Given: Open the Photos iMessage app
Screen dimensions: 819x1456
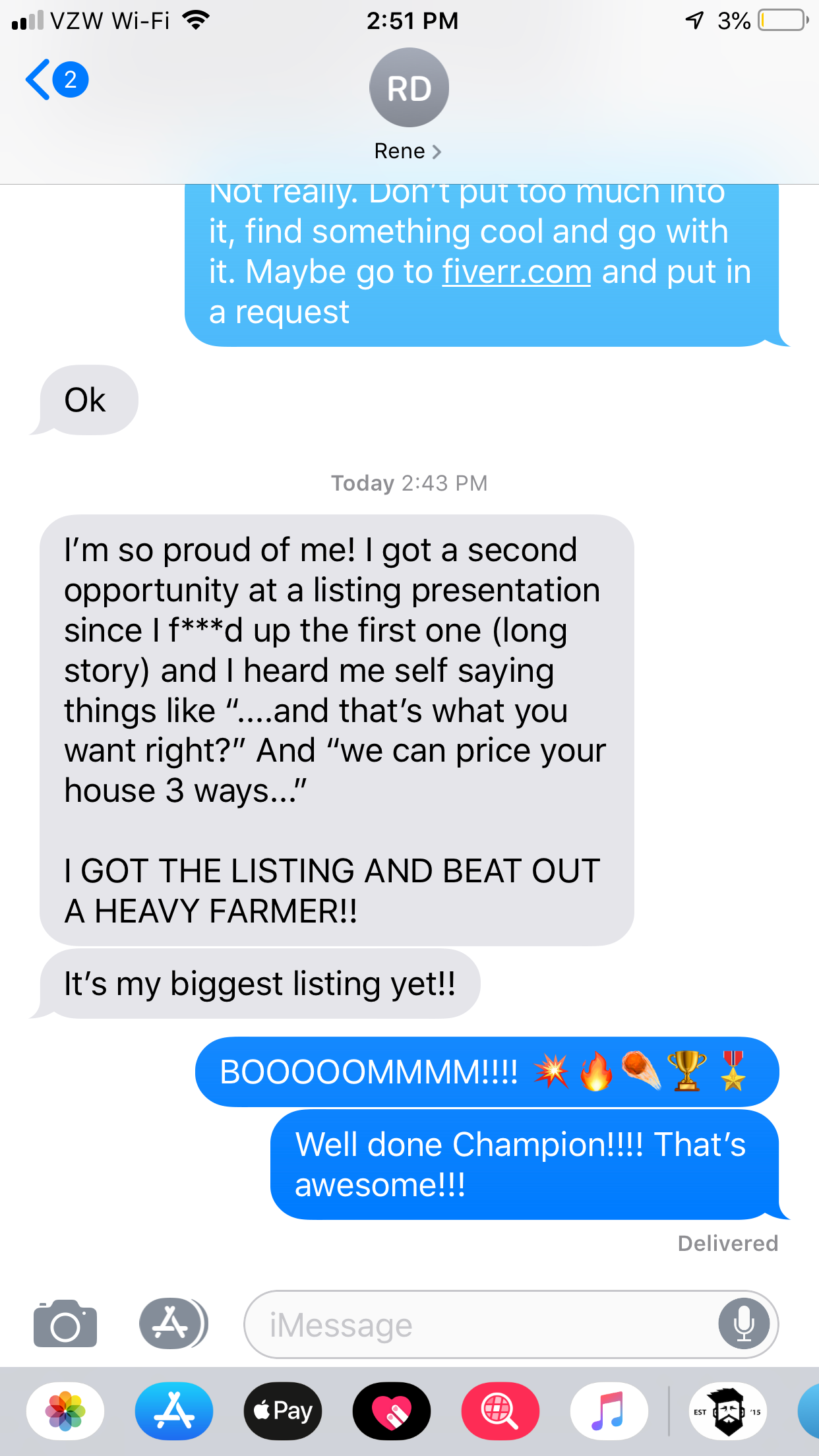Looking at the screenshot, I should point(65,1411).
